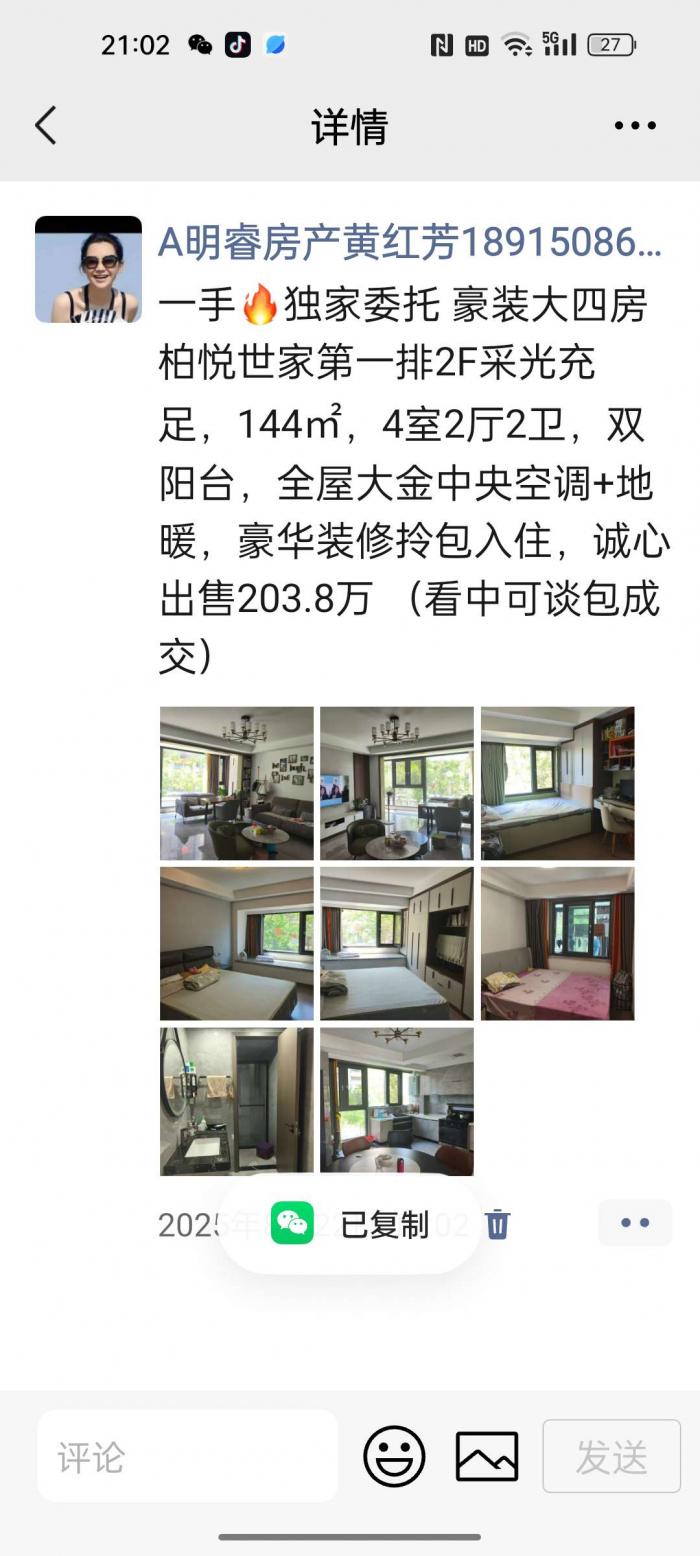
Task: Open the like and comment two-dot button
Action: [635, 1223]
